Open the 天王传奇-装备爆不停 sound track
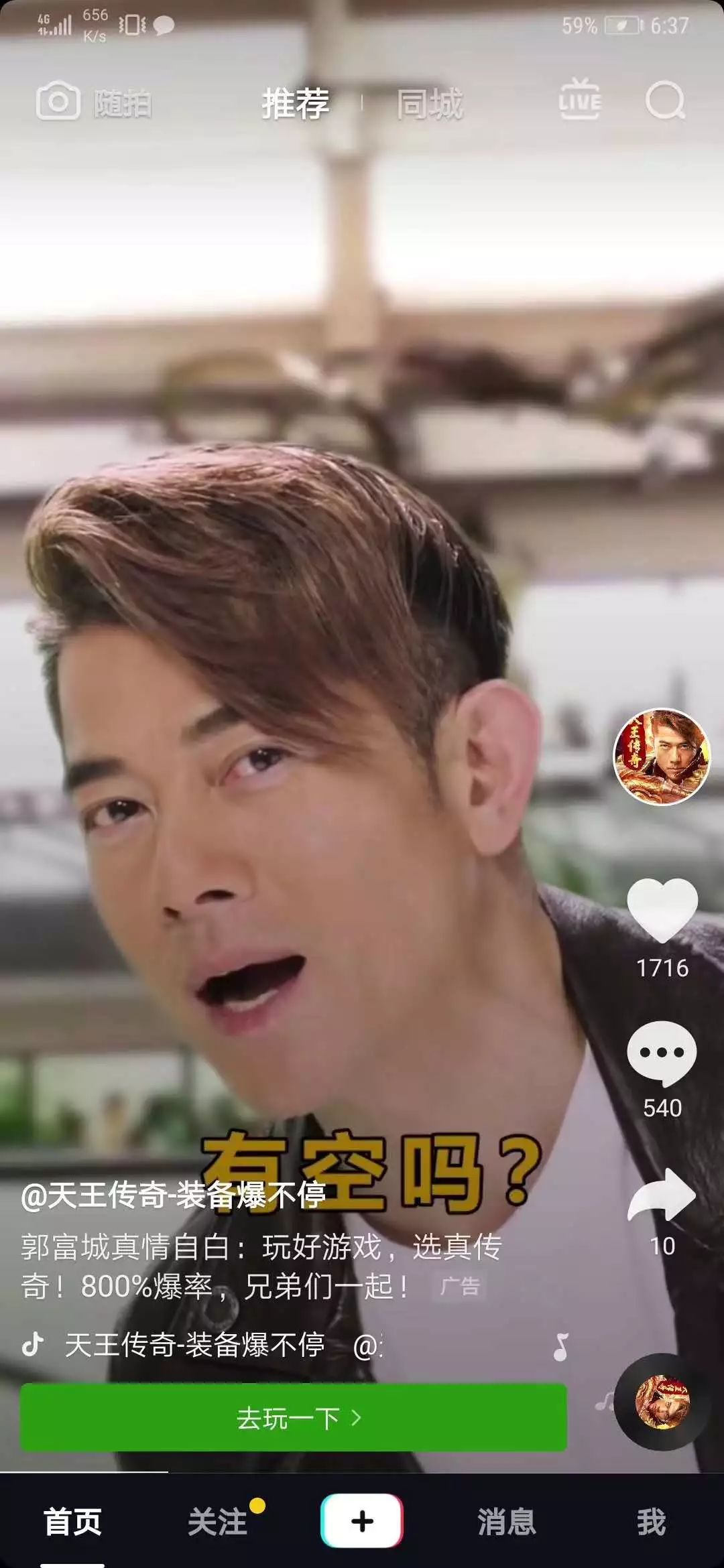Viewport: 724px width, 1568px height. pos(194,1345)
